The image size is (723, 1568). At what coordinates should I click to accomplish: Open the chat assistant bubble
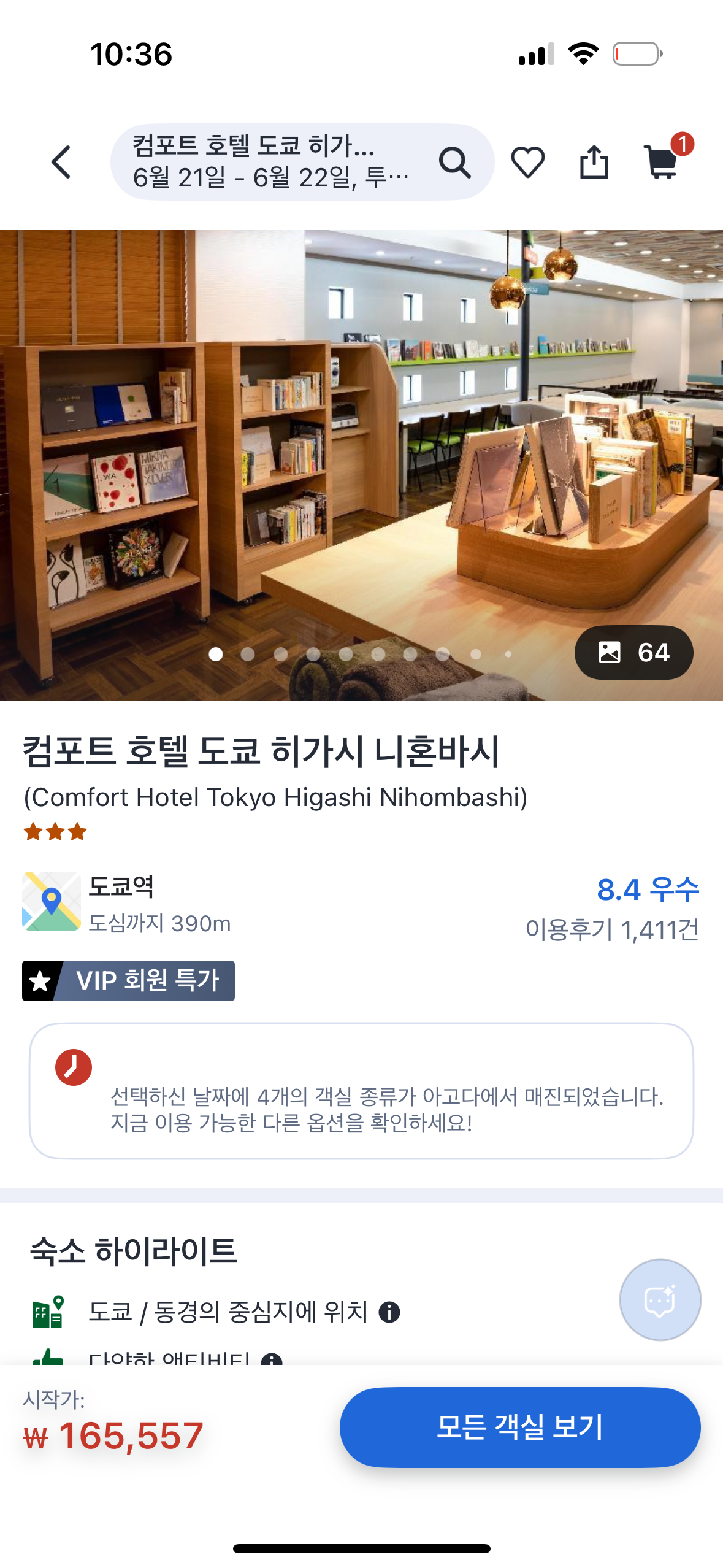tap(660, 1300)
